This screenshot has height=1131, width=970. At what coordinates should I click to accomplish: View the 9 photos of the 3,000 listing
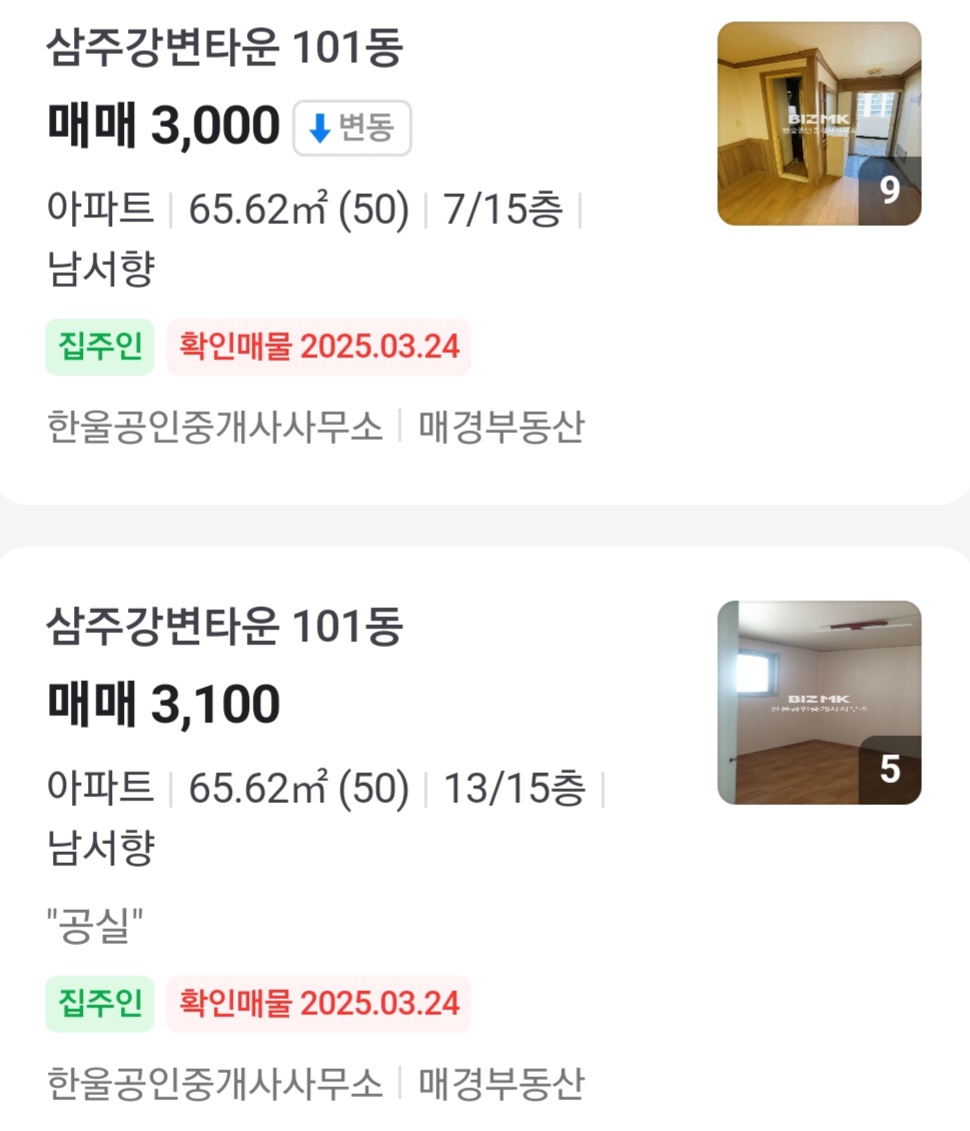pos(819,124)
